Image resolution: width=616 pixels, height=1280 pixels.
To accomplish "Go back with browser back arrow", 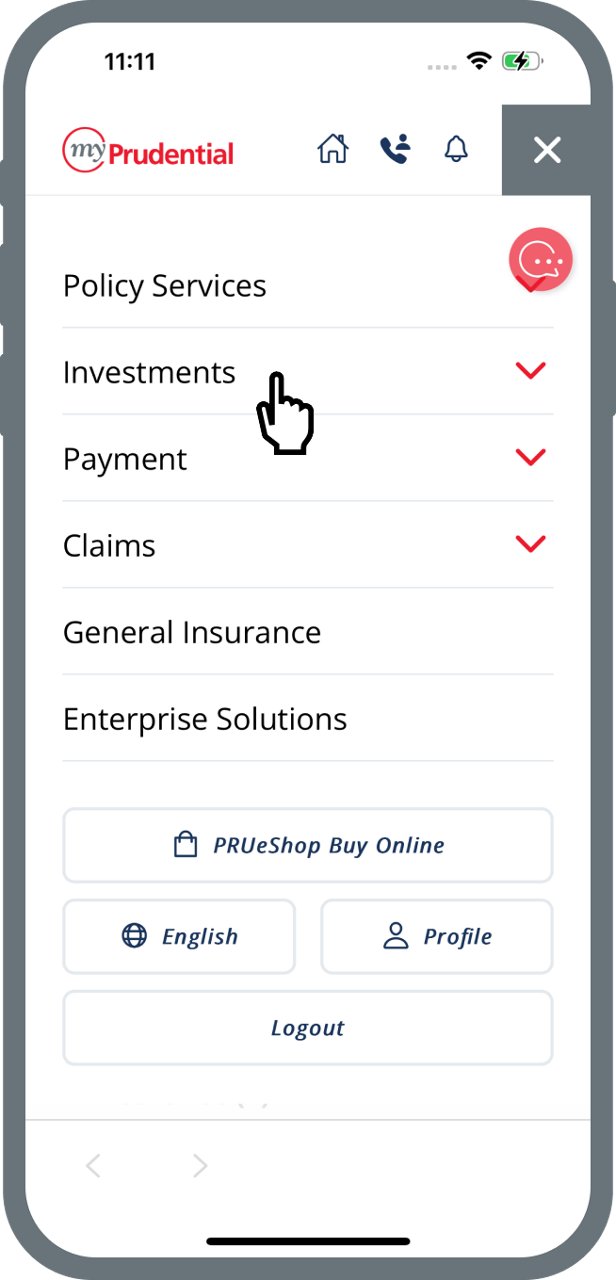I will click(93, 1165).
